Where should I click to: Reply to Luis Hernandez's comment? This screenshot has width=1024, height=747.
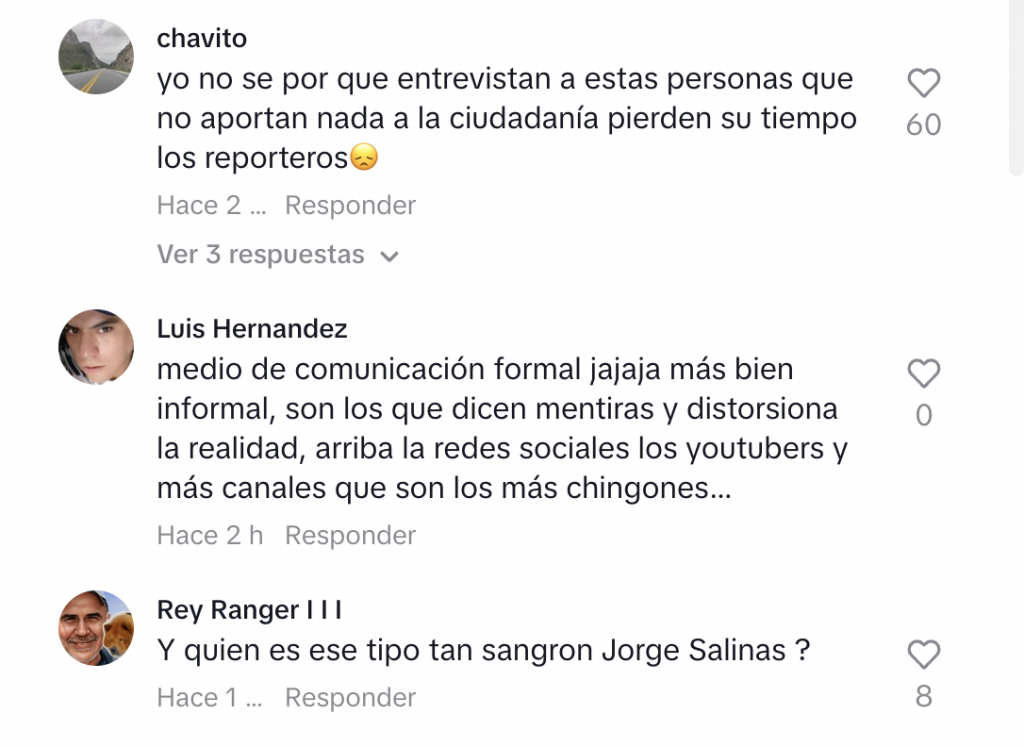coord(350,536)
